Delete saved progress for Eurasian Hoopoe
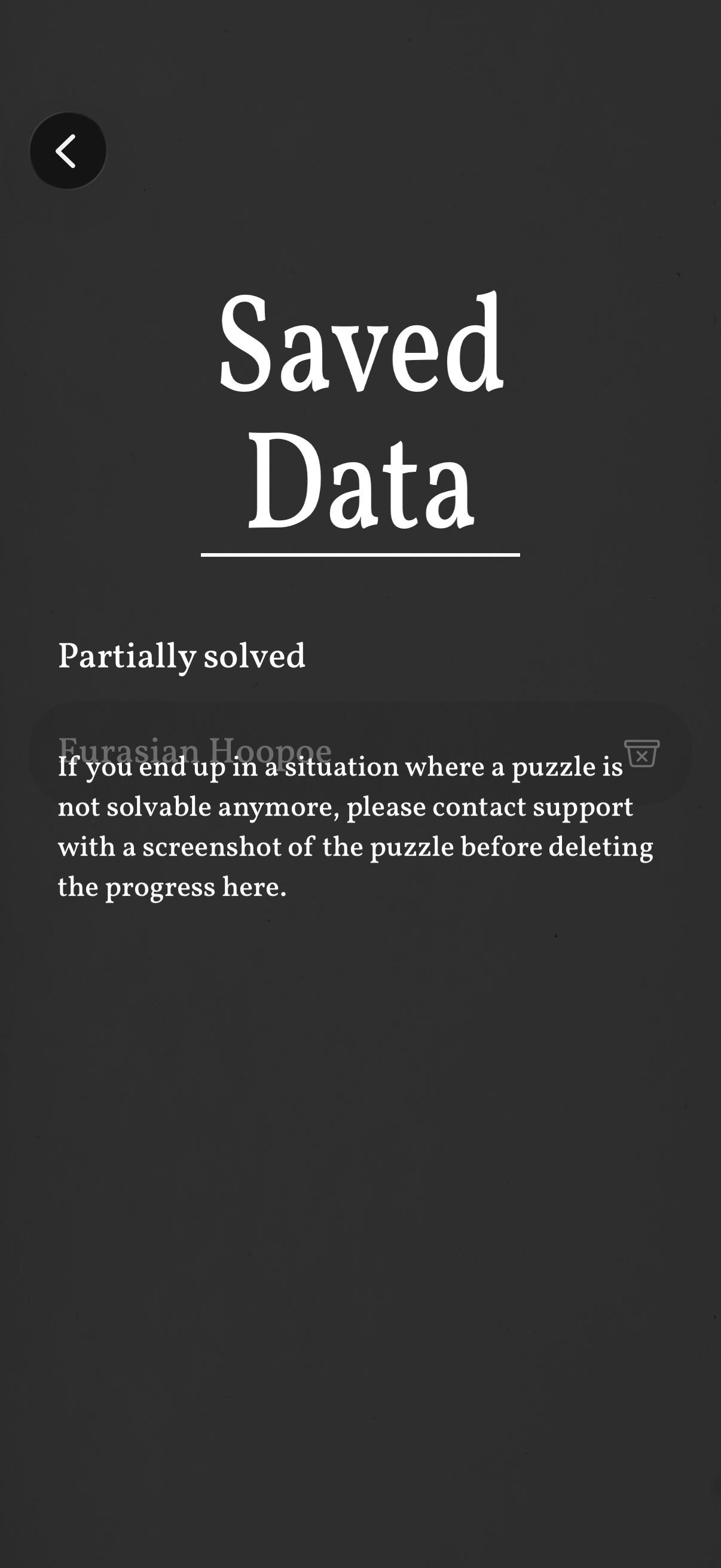The height and width of the screenshot is (1568, 721). (641, 754)
